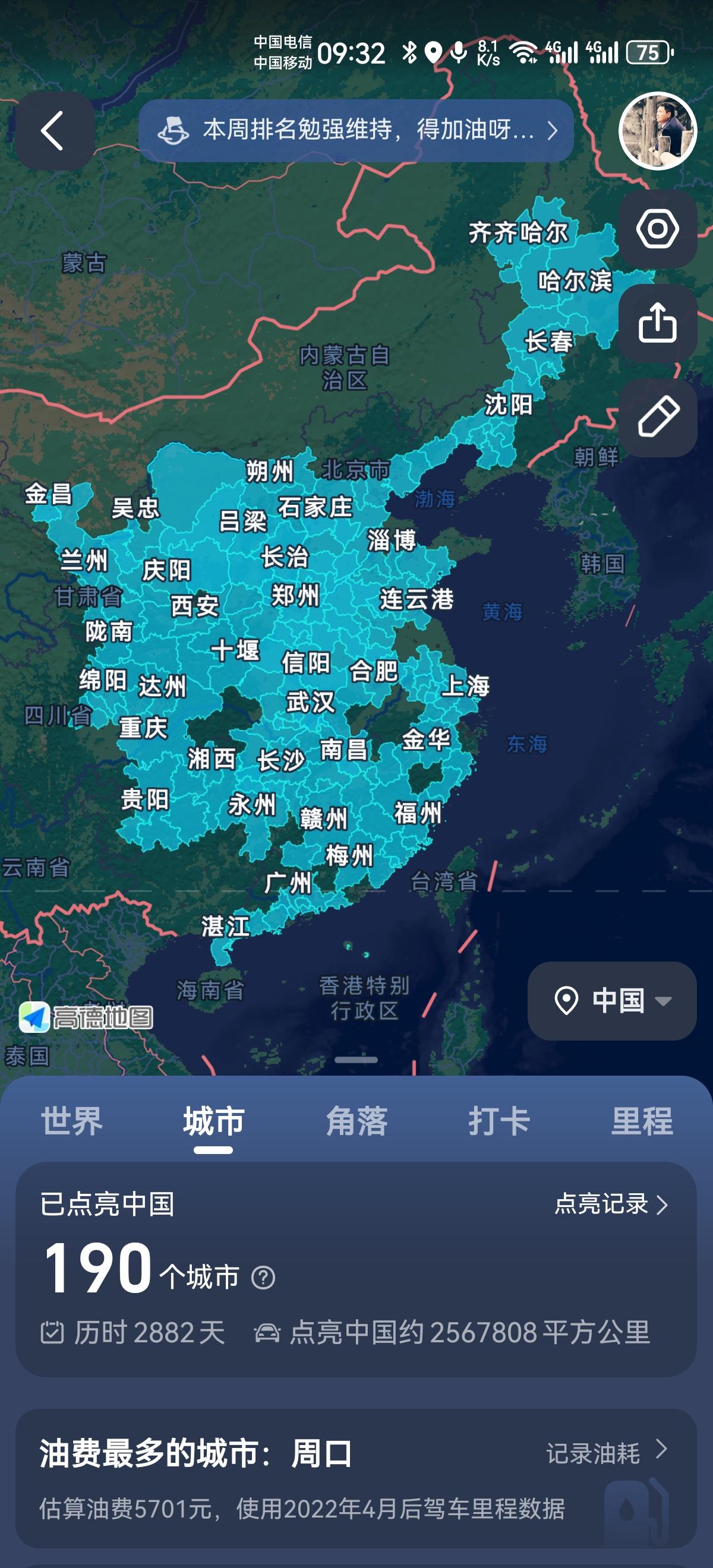
Task: Expand 点亮记录 with its chevron
Action: click(x=609, y=1204)
